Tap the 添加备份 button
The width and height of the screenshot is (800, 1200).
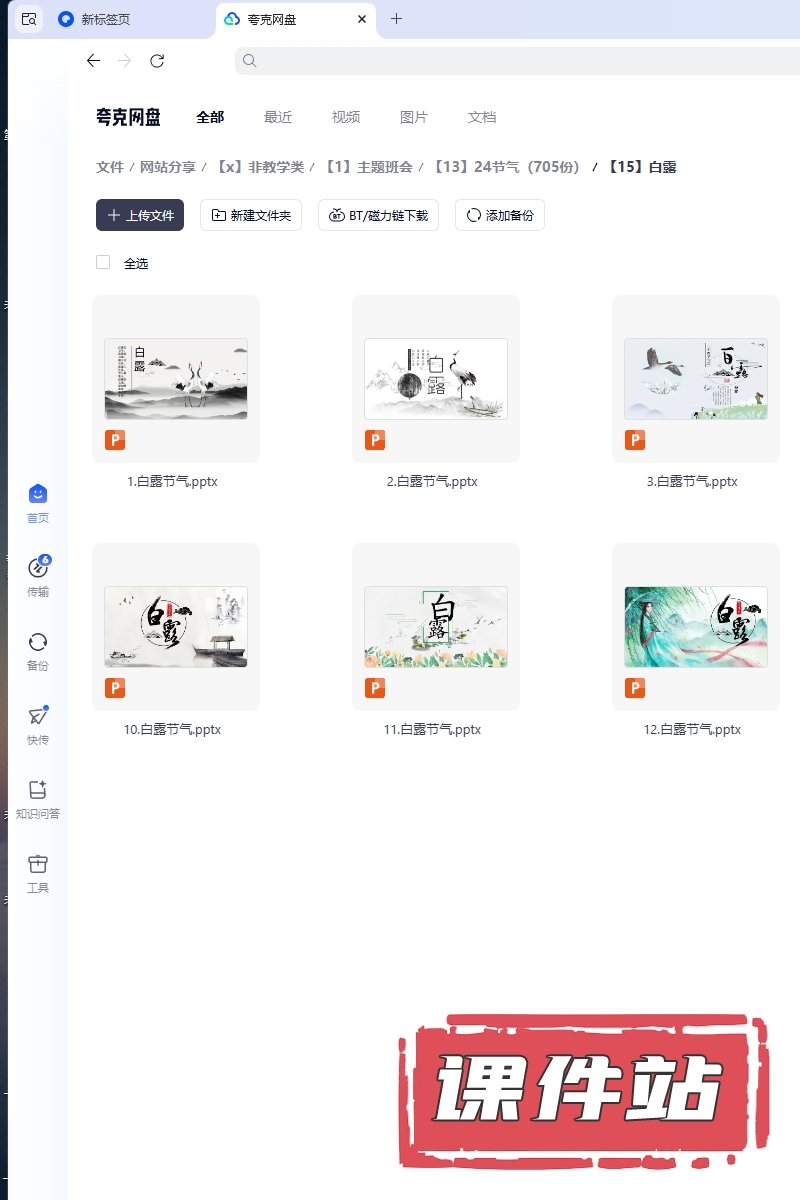pyautogui.click(x=499, y=215)
